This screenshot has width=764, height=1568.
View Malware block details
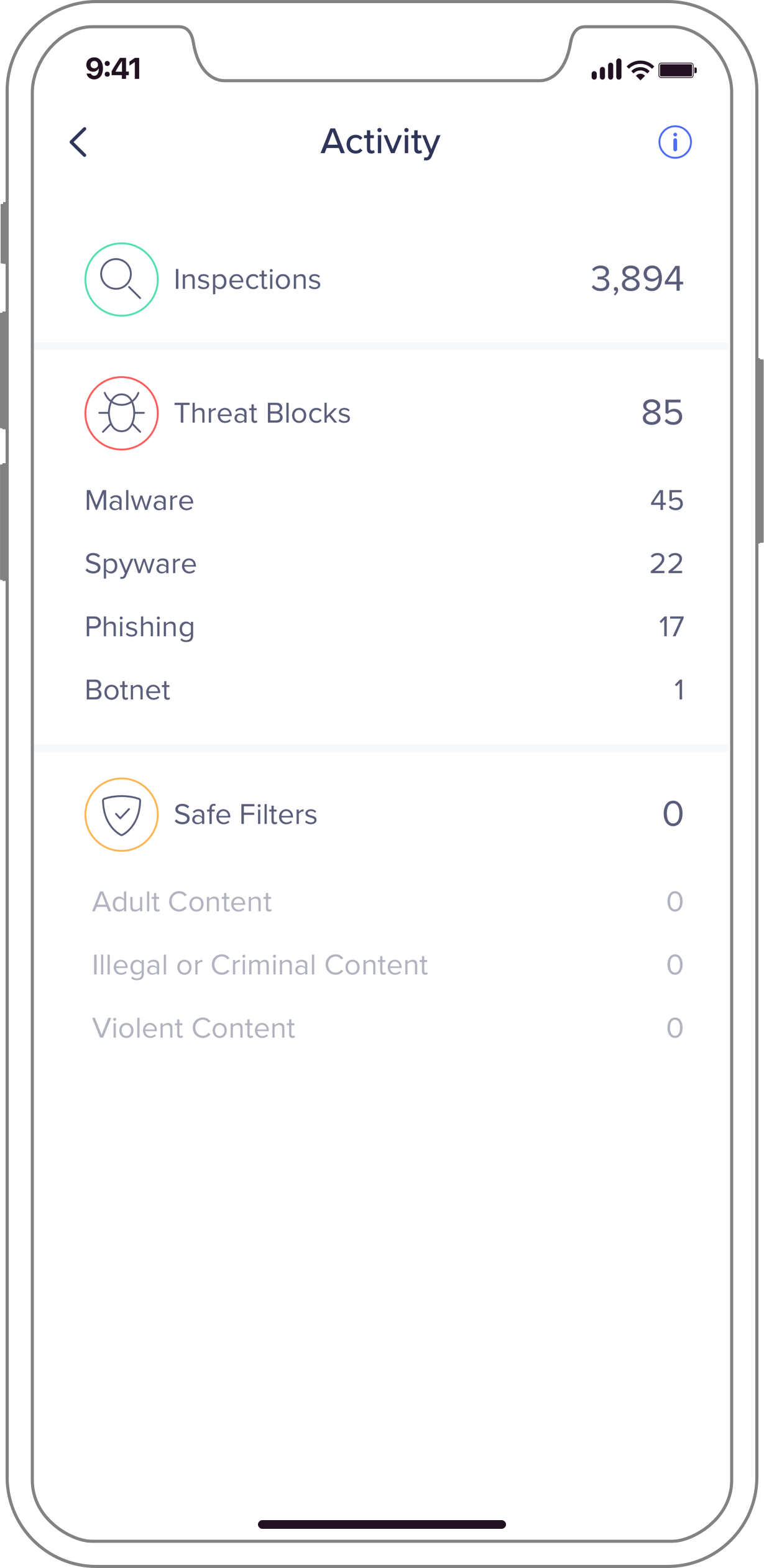tap(382, 500)
